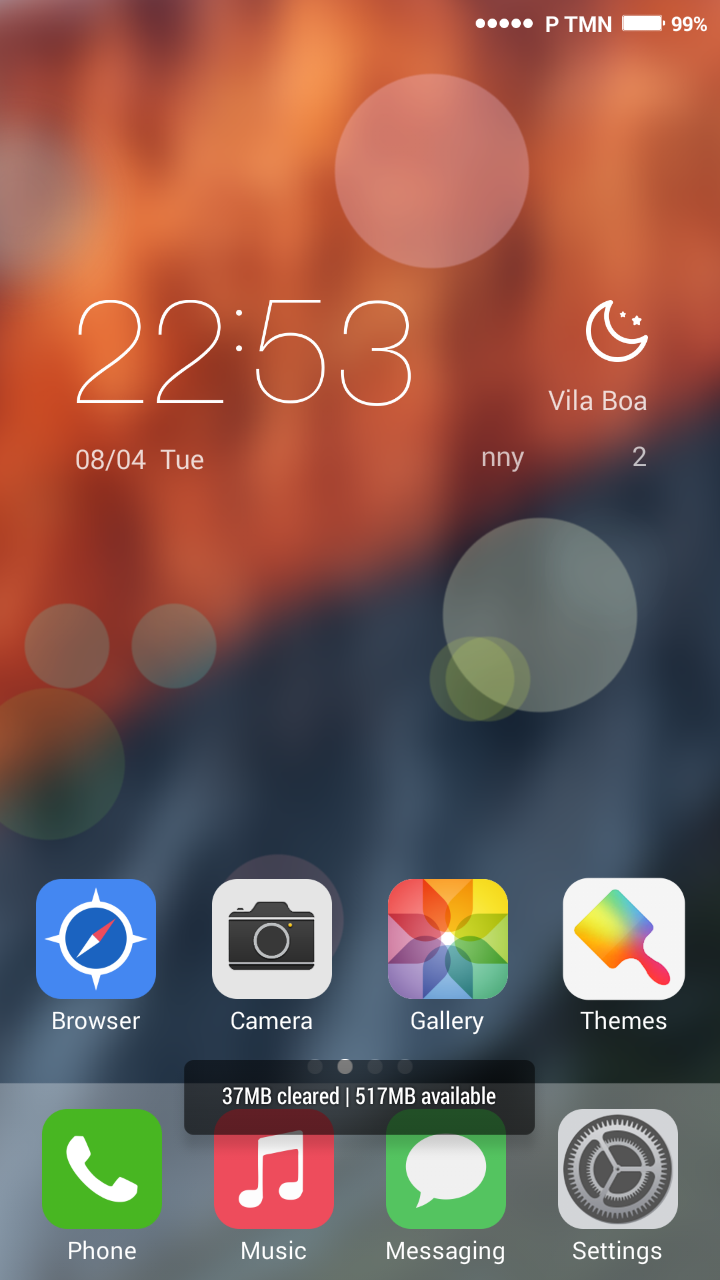This screenshot has height=1280, width=720.
Task: Open the Settings app
Action: click(x=618, y=1169)
